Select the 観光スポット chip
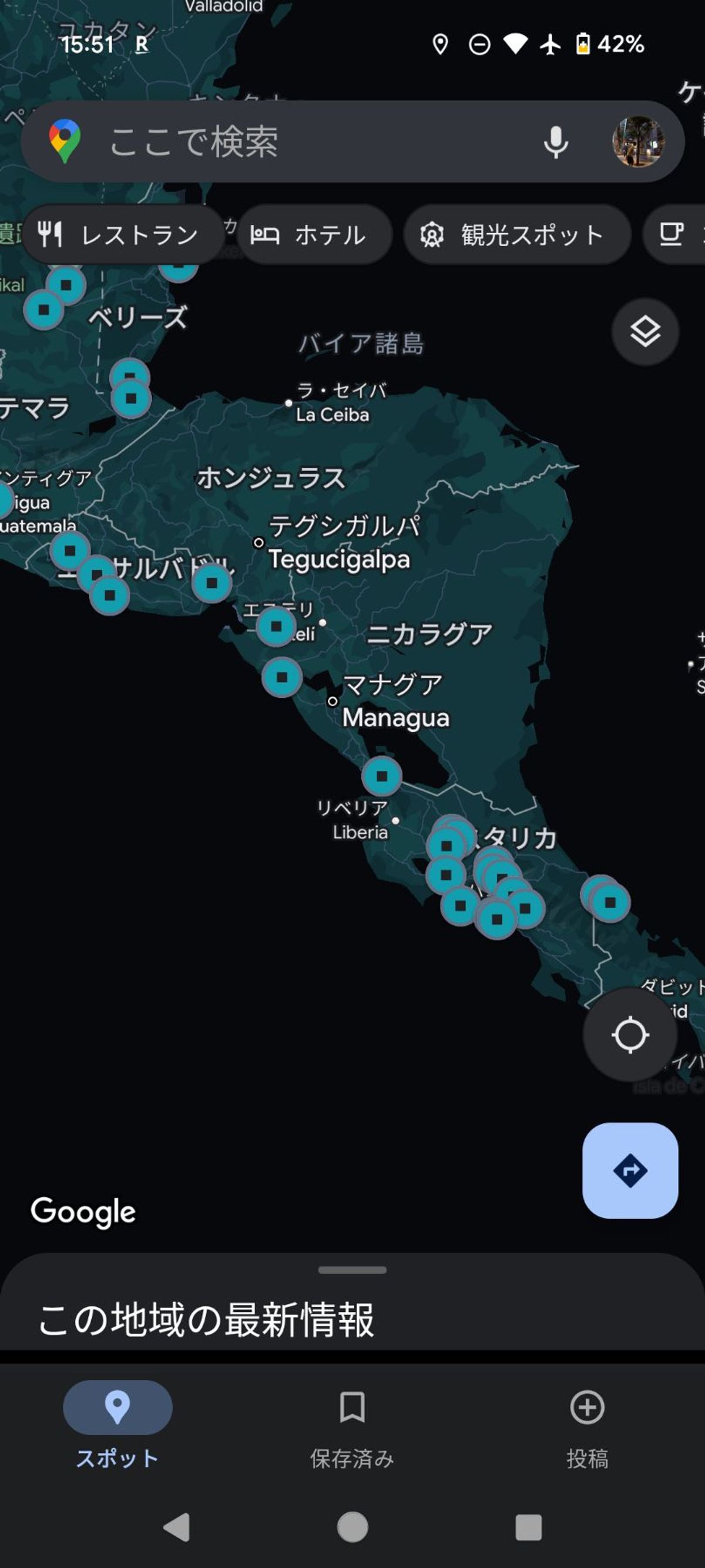 pyautogui.click(x=516, y=235)
